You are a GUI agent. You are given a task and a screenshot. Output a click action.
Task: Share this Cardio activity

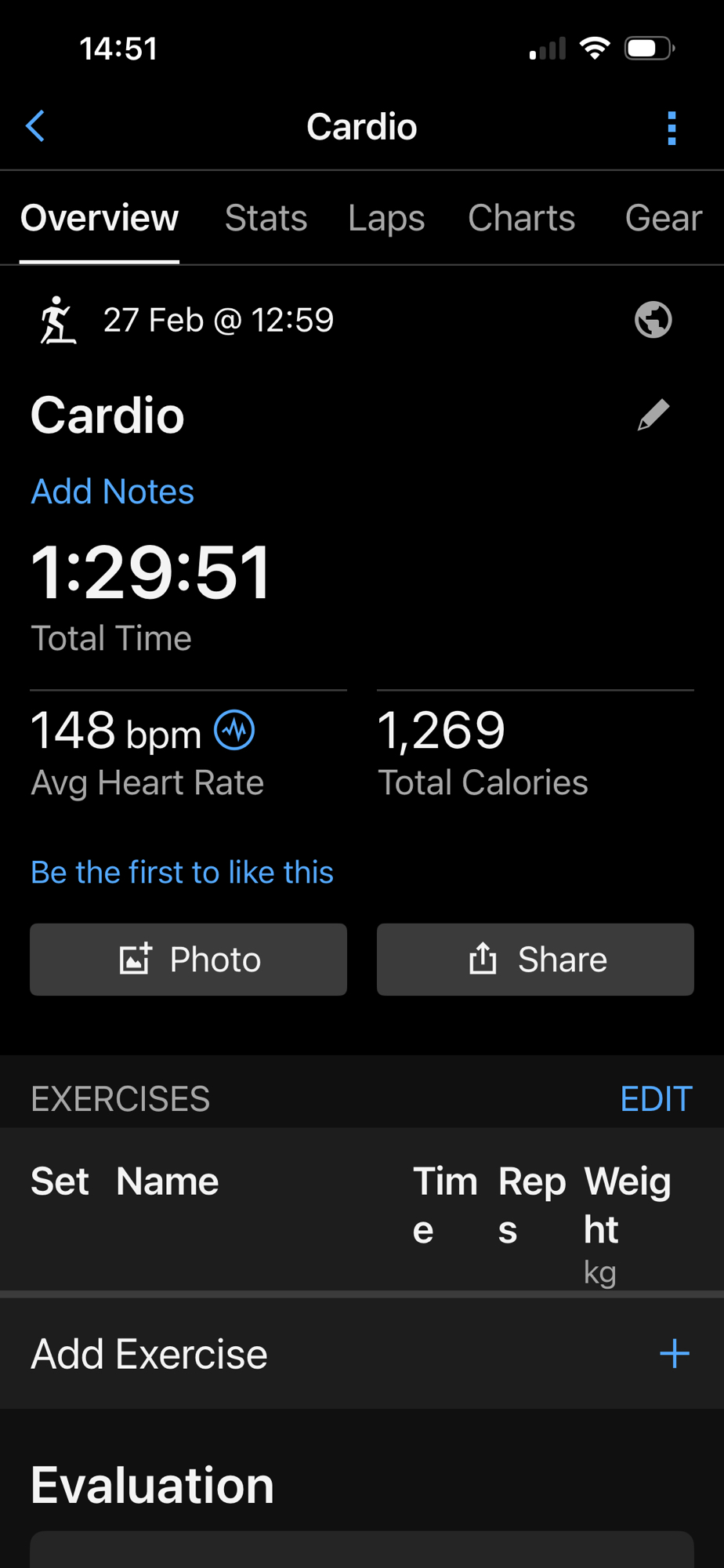pos(535,960)
